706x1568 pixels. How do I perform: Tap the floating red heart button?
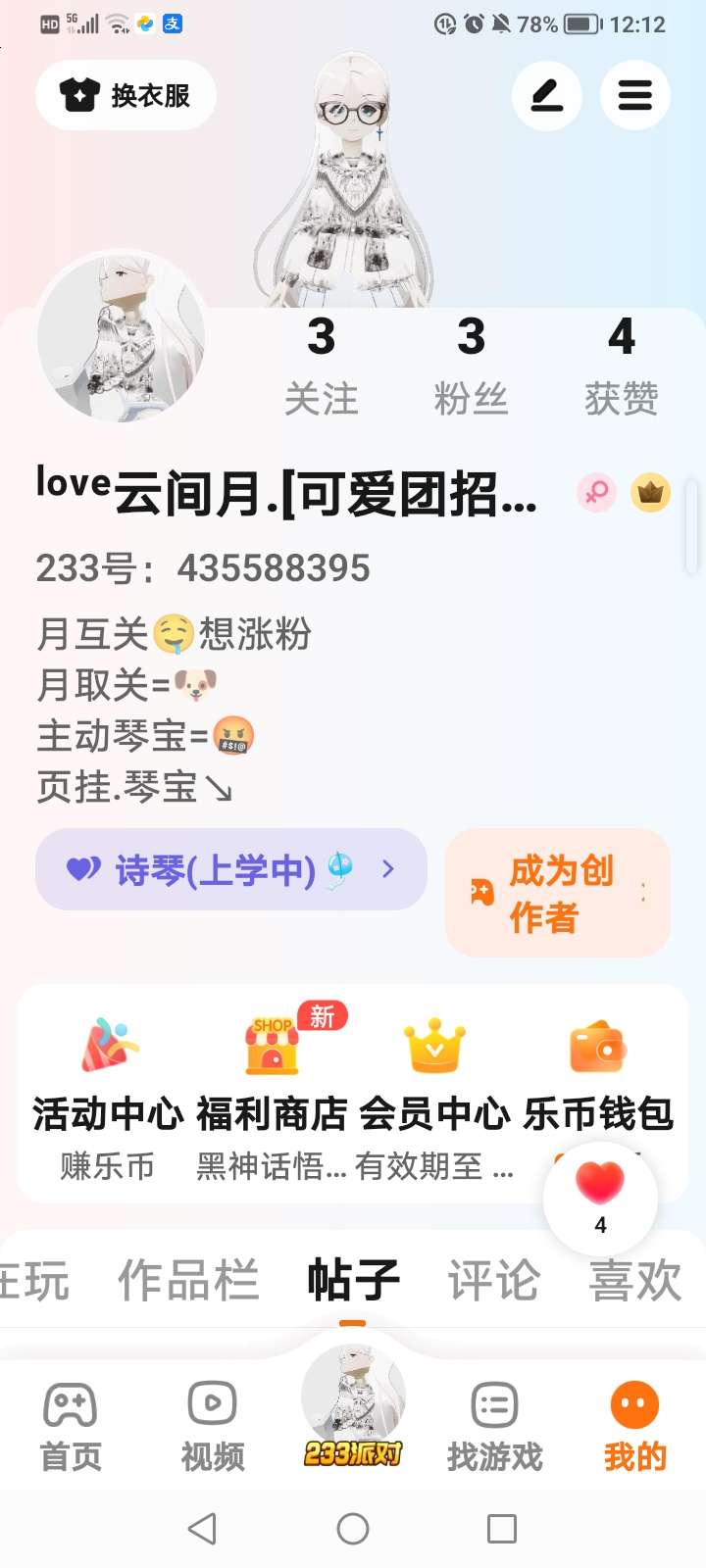[600, 1193]
